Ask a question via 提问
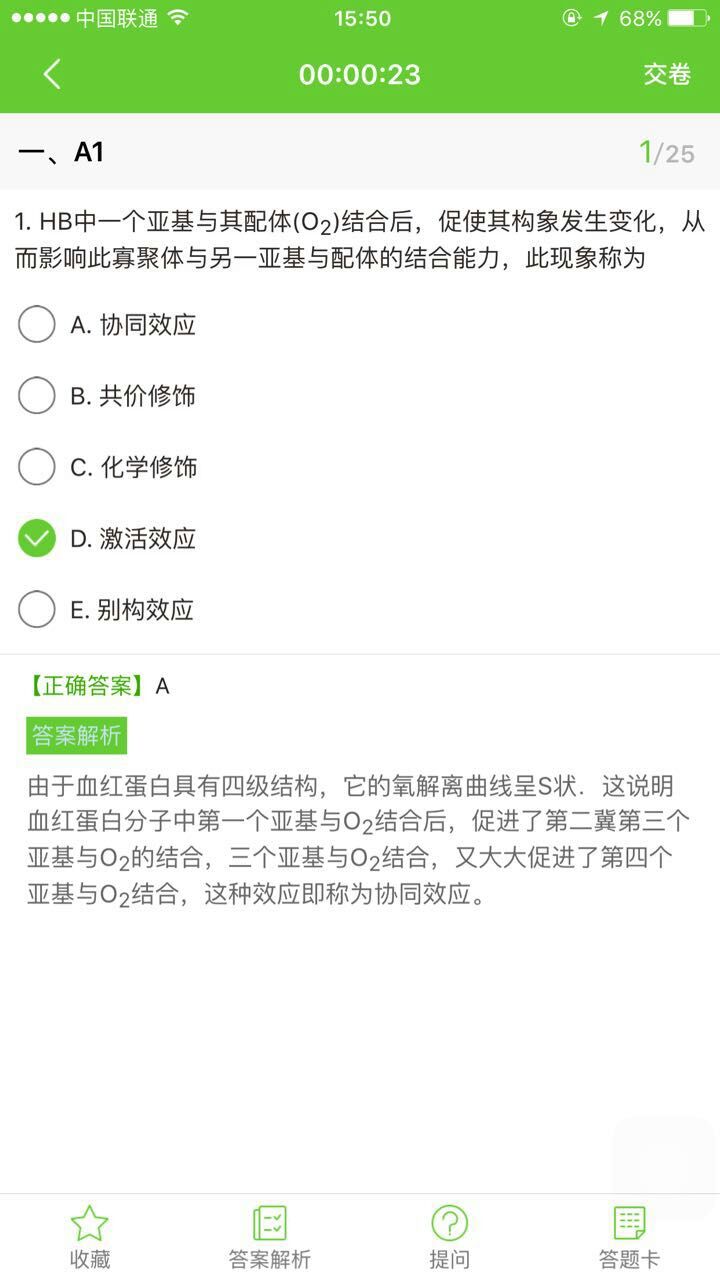 tap(449, 1236)
